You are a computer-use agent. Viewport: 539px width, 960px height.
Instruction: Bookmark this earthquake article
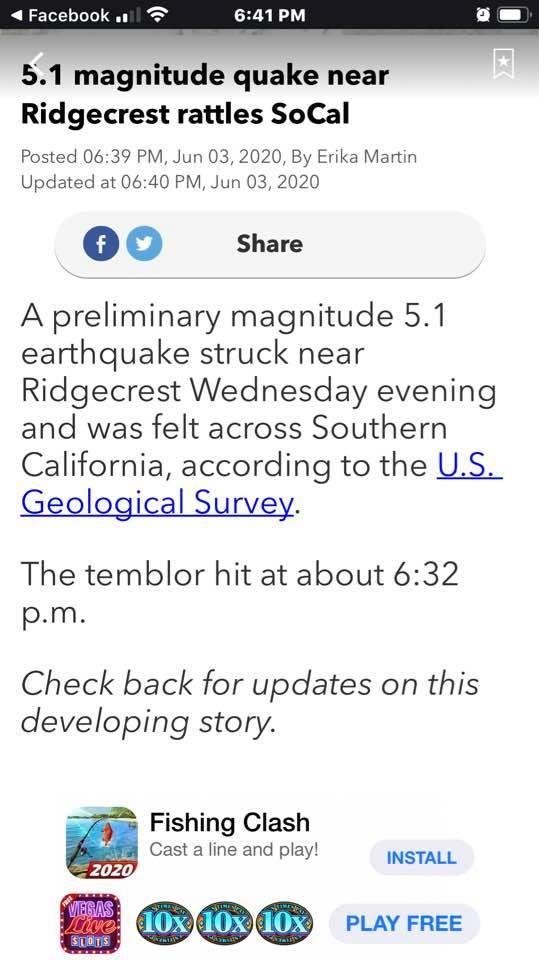(x=503, y=63)
